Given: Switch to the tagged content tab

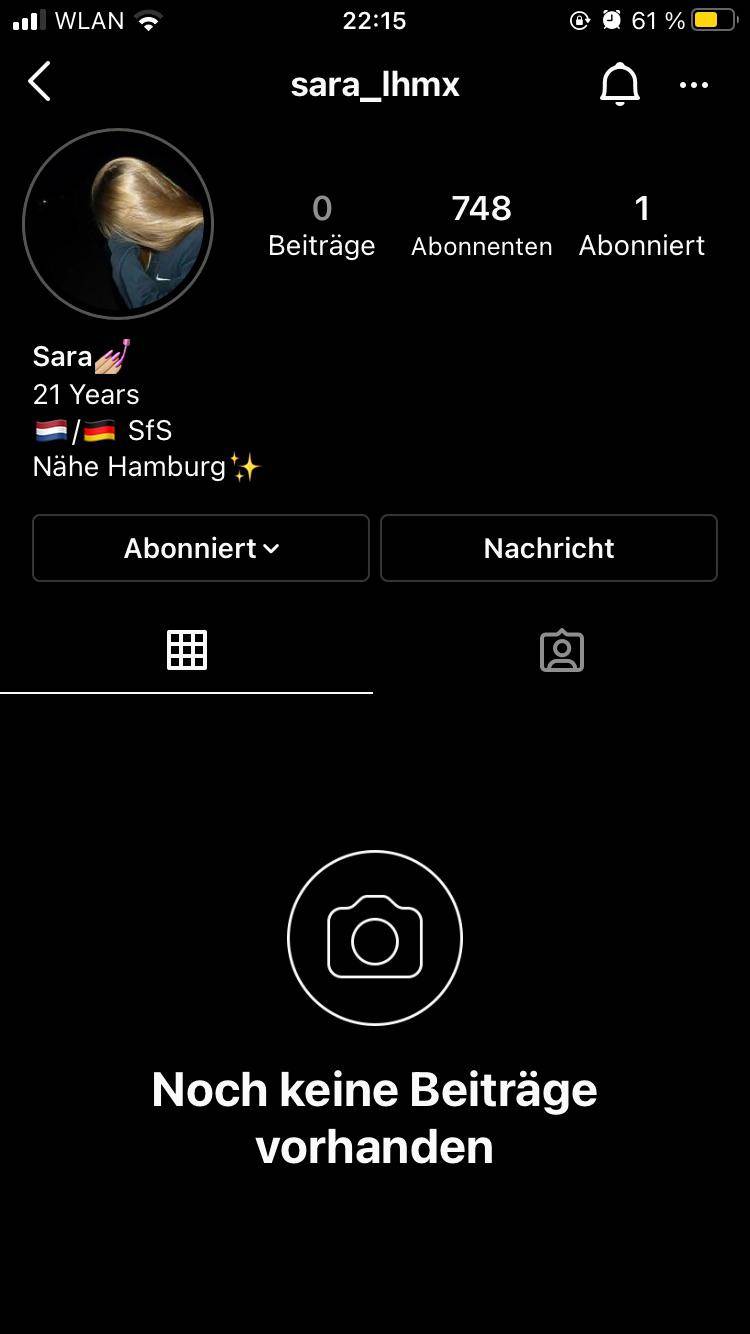Looking at the screenshot, I should point(562,650).
